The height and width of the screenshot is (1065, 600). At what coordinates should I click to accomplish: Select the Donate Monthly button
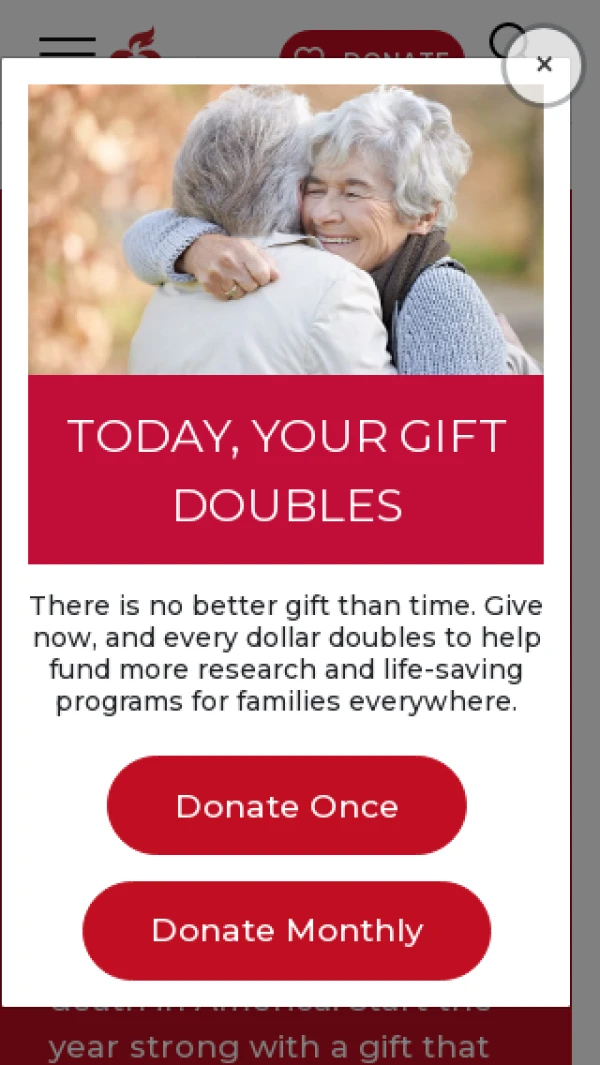tap(287, 931)
